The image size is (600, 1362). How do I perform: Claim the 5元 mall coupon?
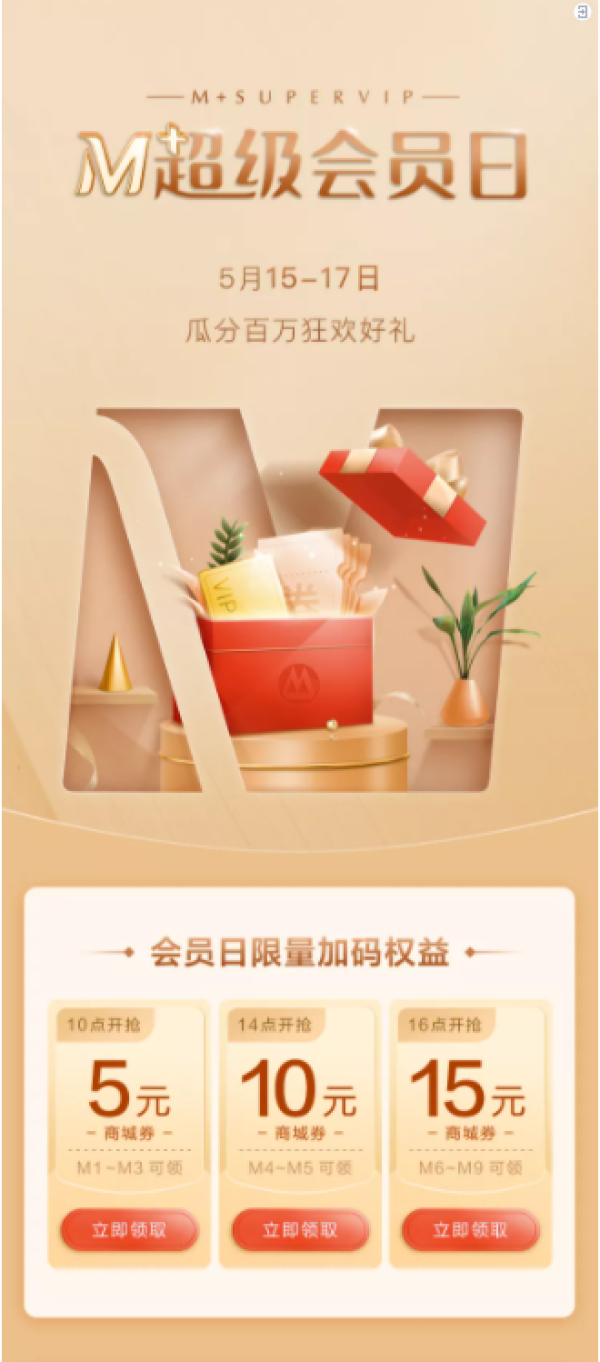coord(129,1230)
